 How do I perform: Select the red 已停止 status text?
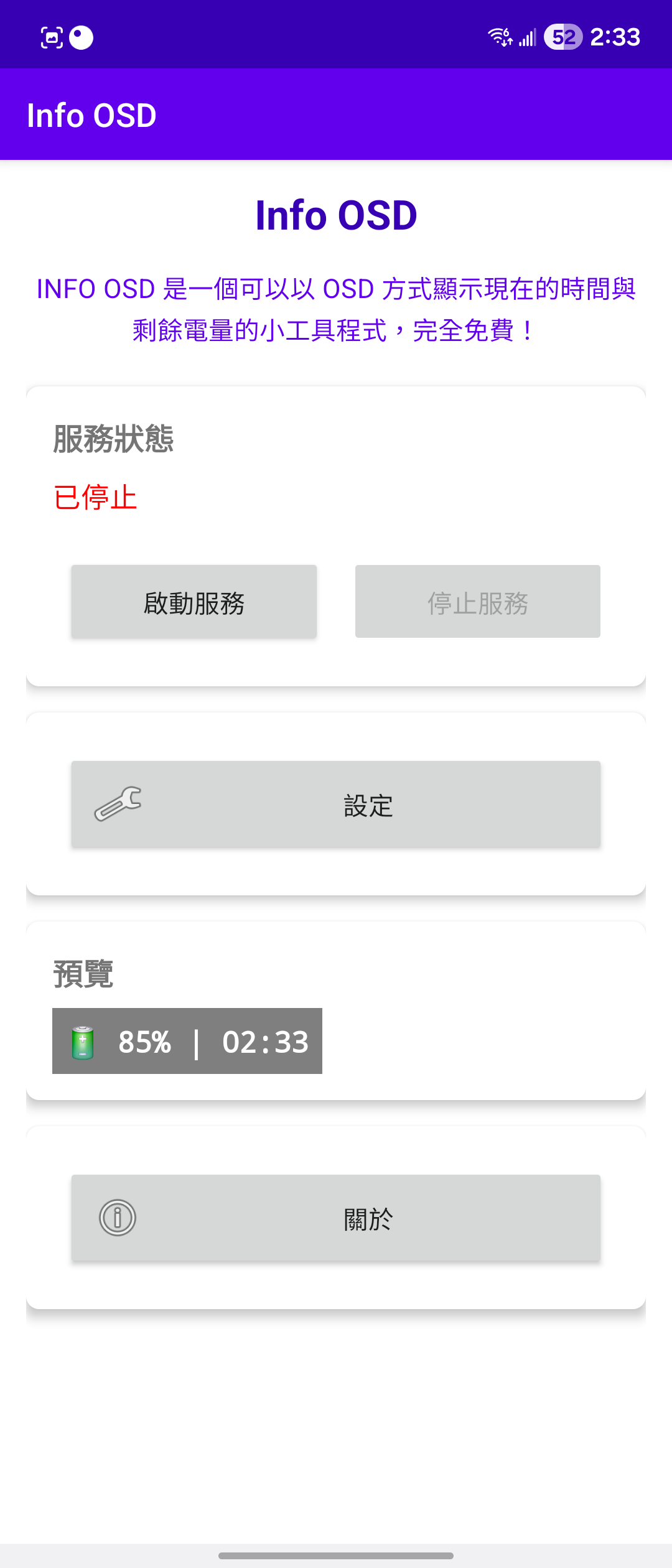[94, 497]
